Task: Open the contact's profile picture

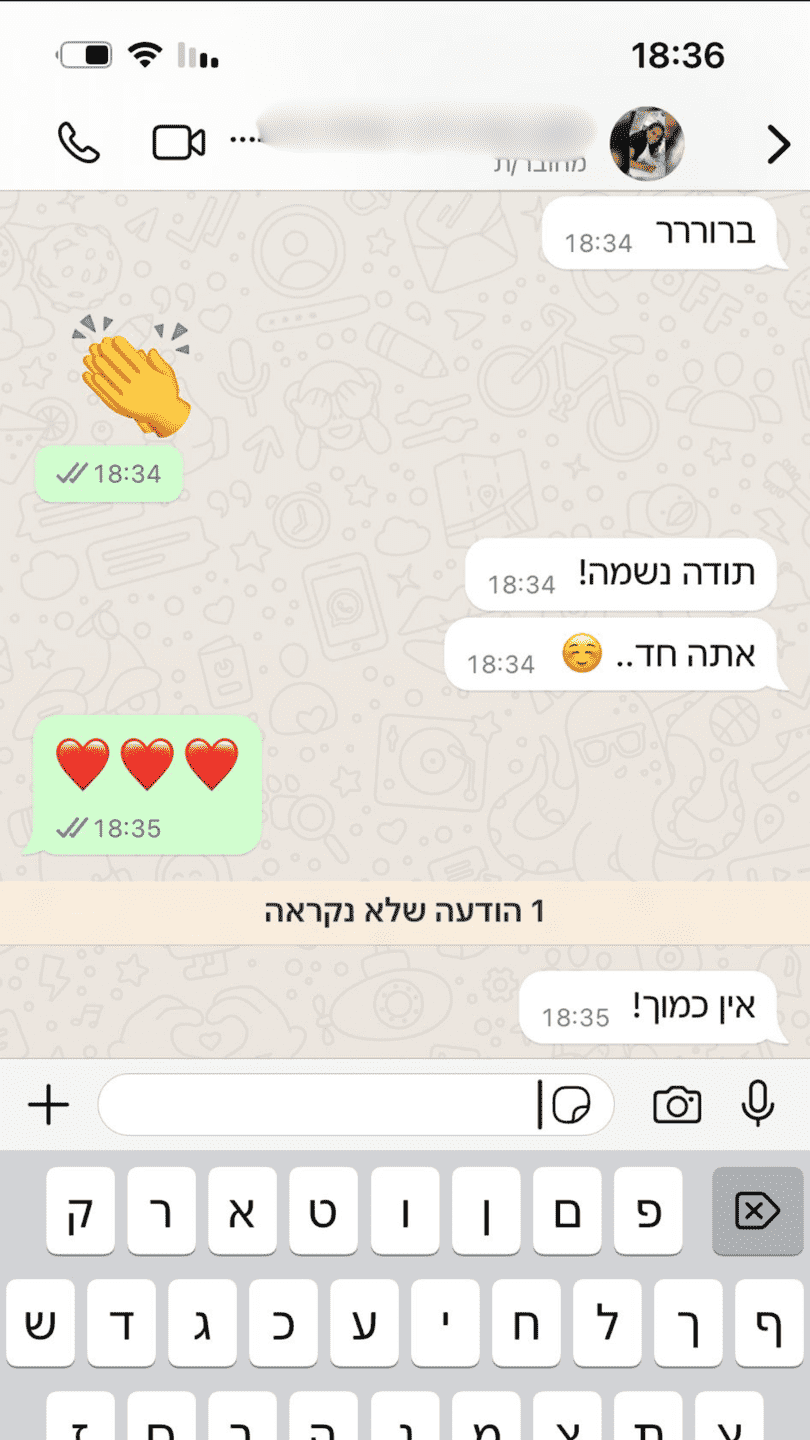Action: point(647,143)
